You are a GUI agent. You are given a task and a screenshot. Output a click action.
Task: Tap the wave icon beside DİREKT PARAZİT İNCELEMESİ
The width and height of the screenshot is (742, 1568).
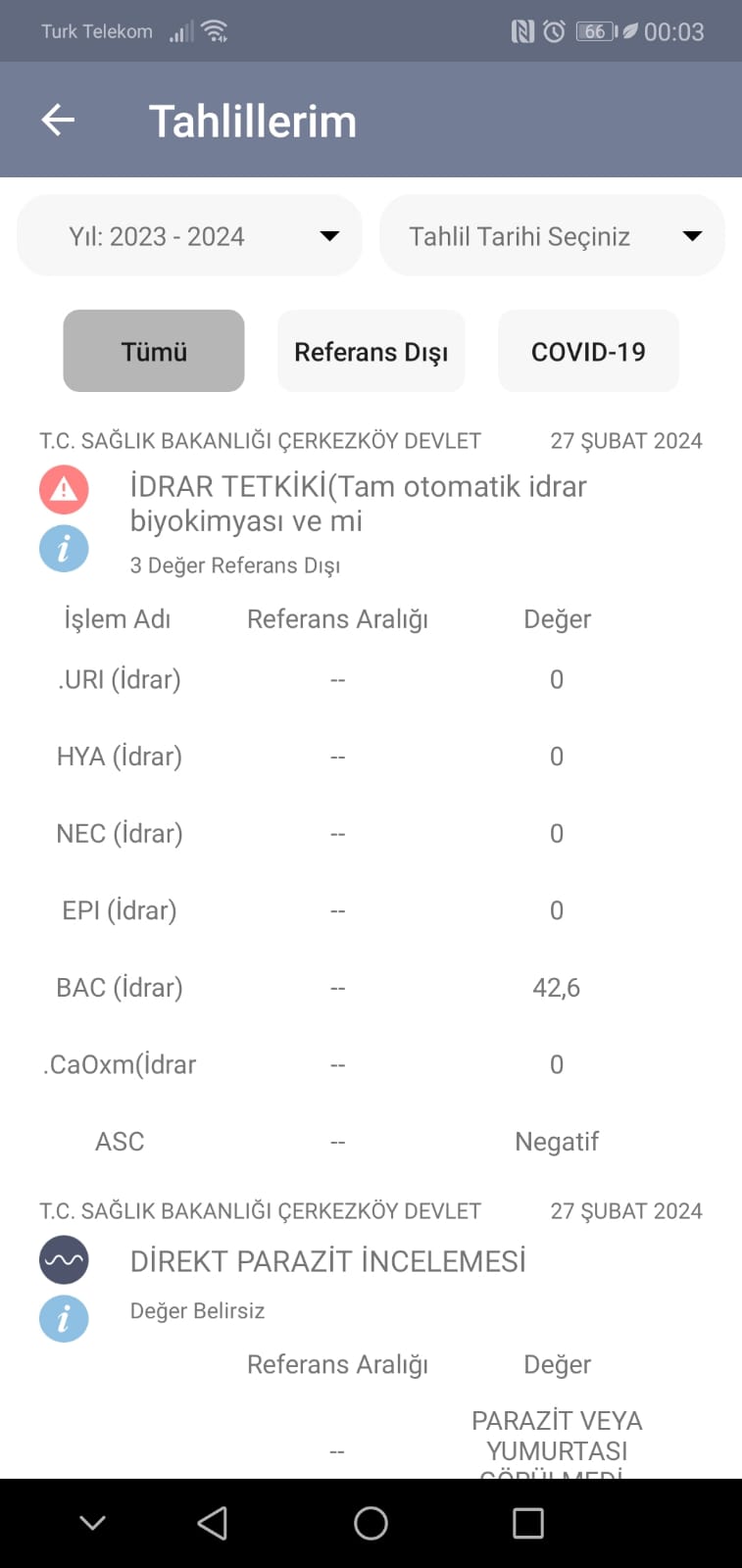click(x=64, y=1259)
